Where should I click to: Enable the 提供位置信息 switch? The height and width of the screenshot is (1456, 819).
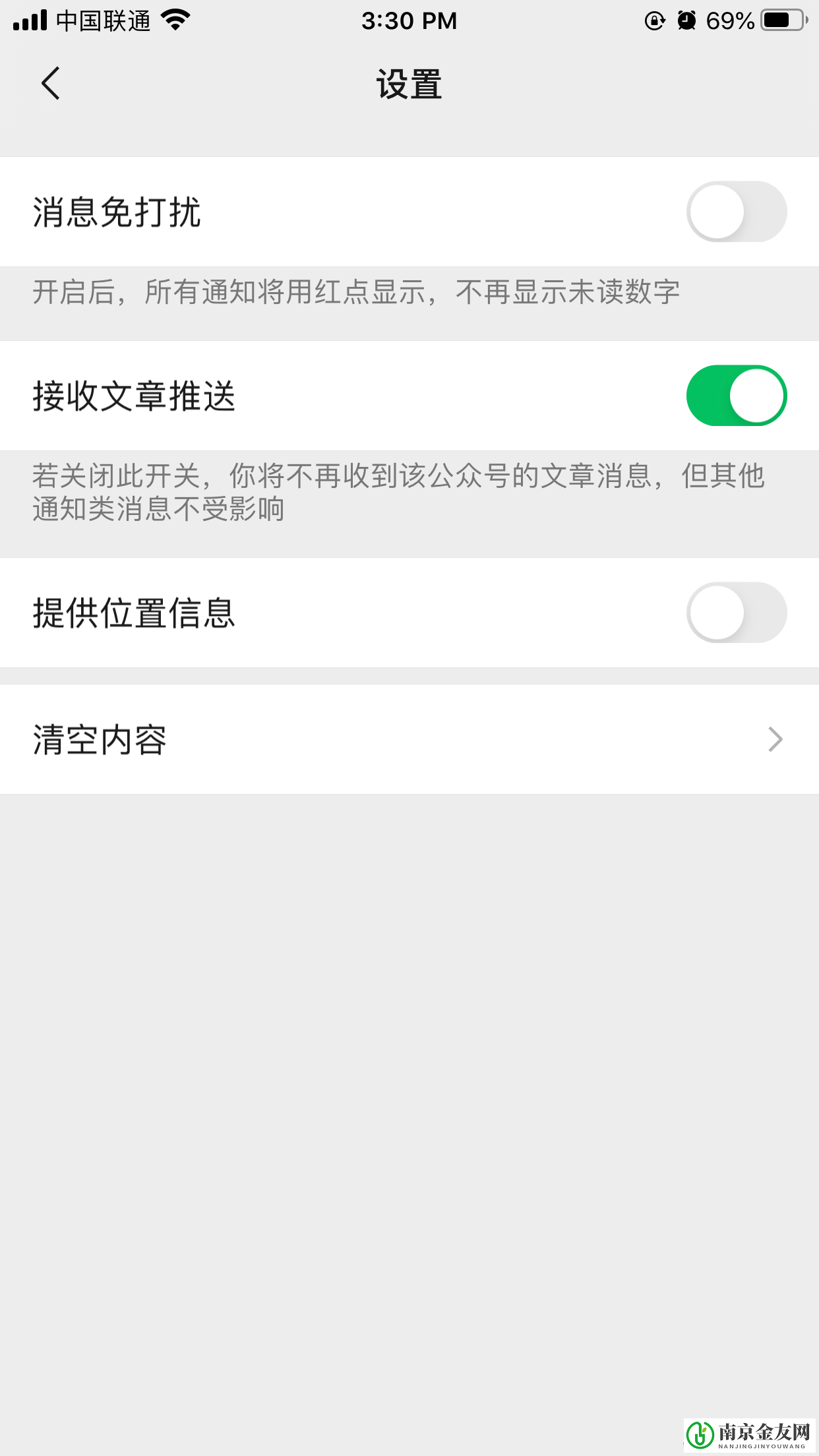pos(736,612)
